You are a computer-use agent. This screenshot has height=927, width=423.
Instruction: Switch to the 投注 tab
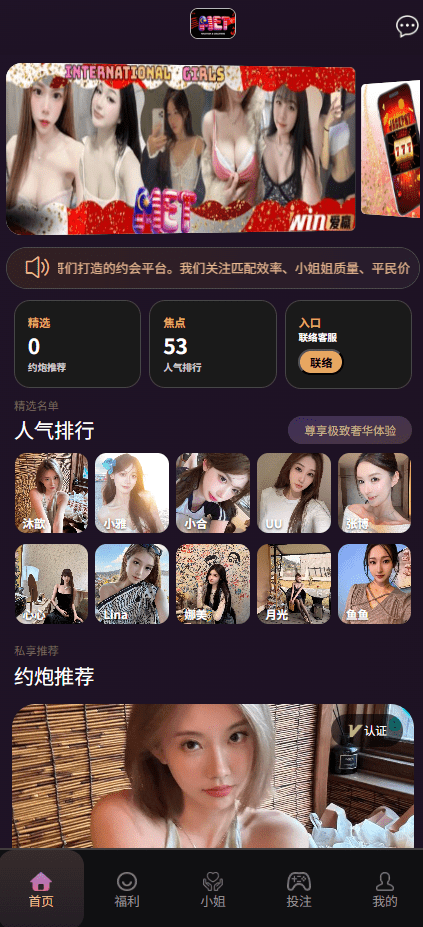299,890
